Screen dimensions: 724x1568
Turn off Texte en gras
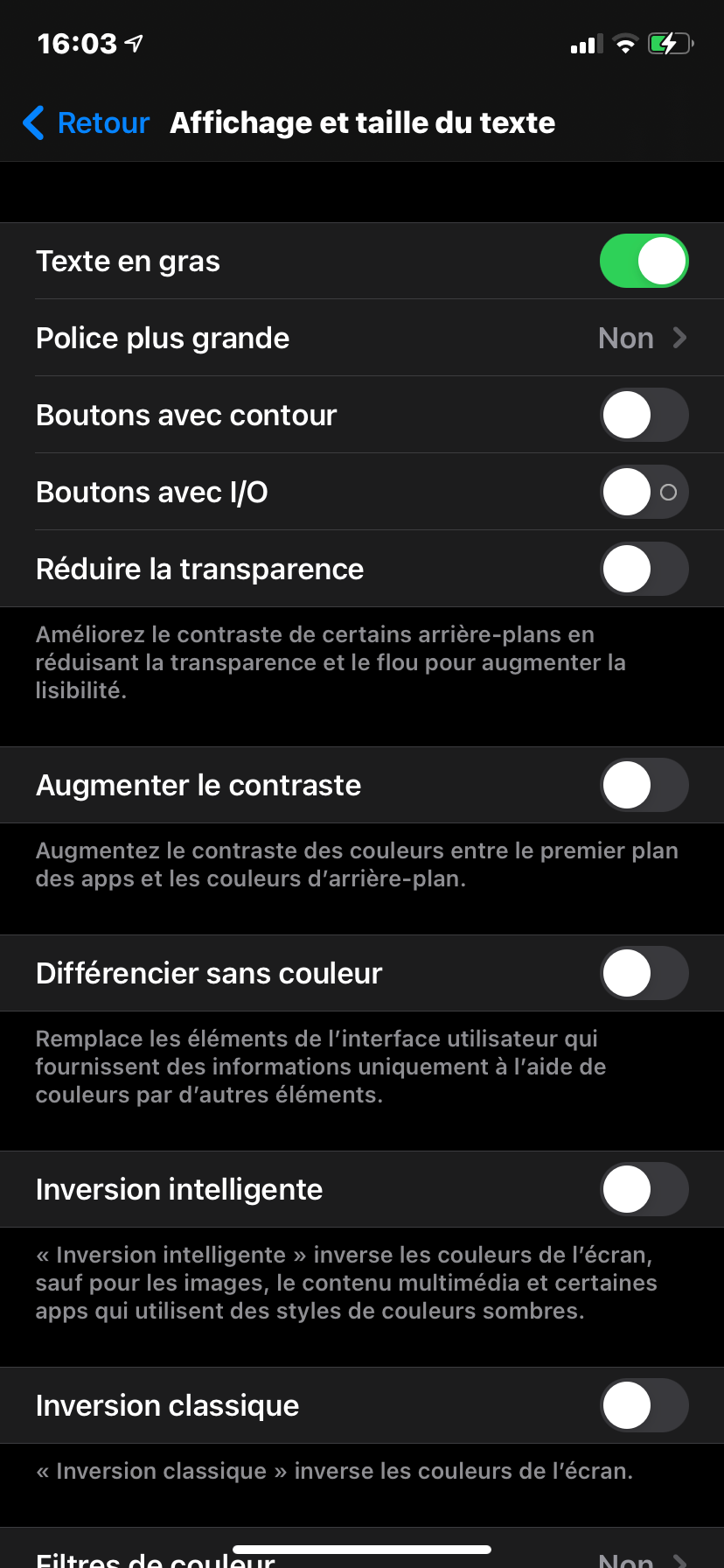click(x=644, y=261)
